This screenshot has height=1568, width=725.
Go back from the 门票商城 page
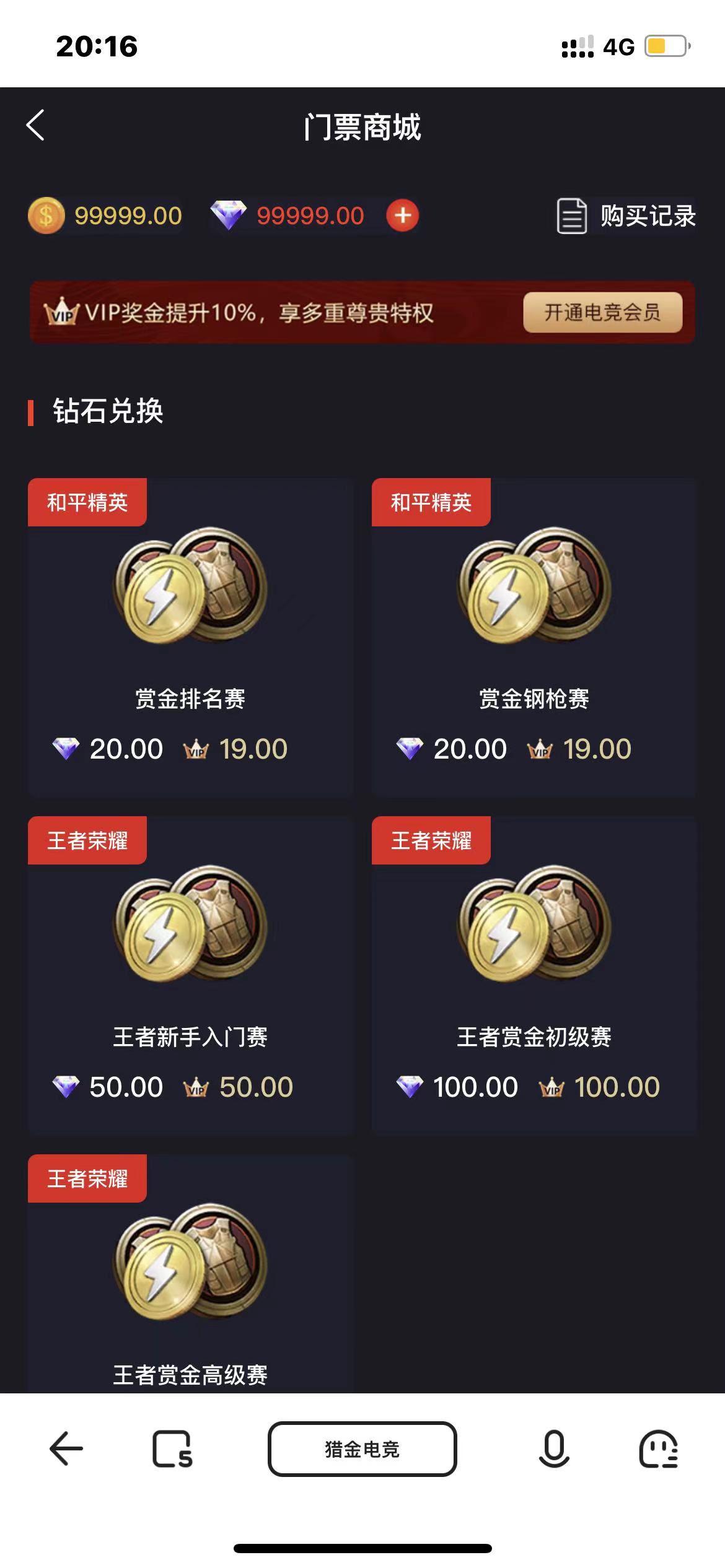pyautogui.click(x=36, y=126)
